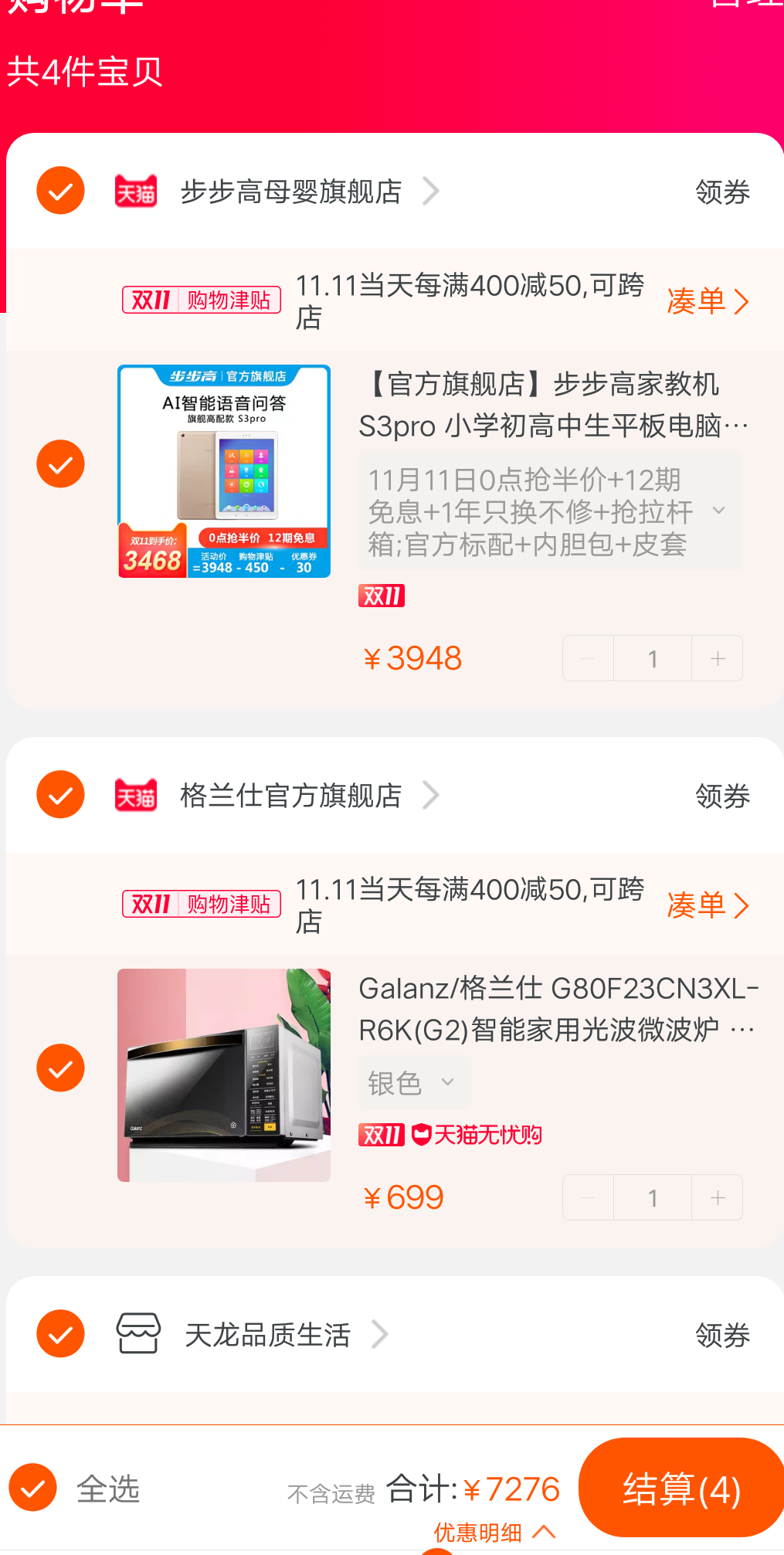Increase quantity of 步步高家教机 S3pro
Viewport: 784px width, 1555px height.
click(x=718, y=658)
